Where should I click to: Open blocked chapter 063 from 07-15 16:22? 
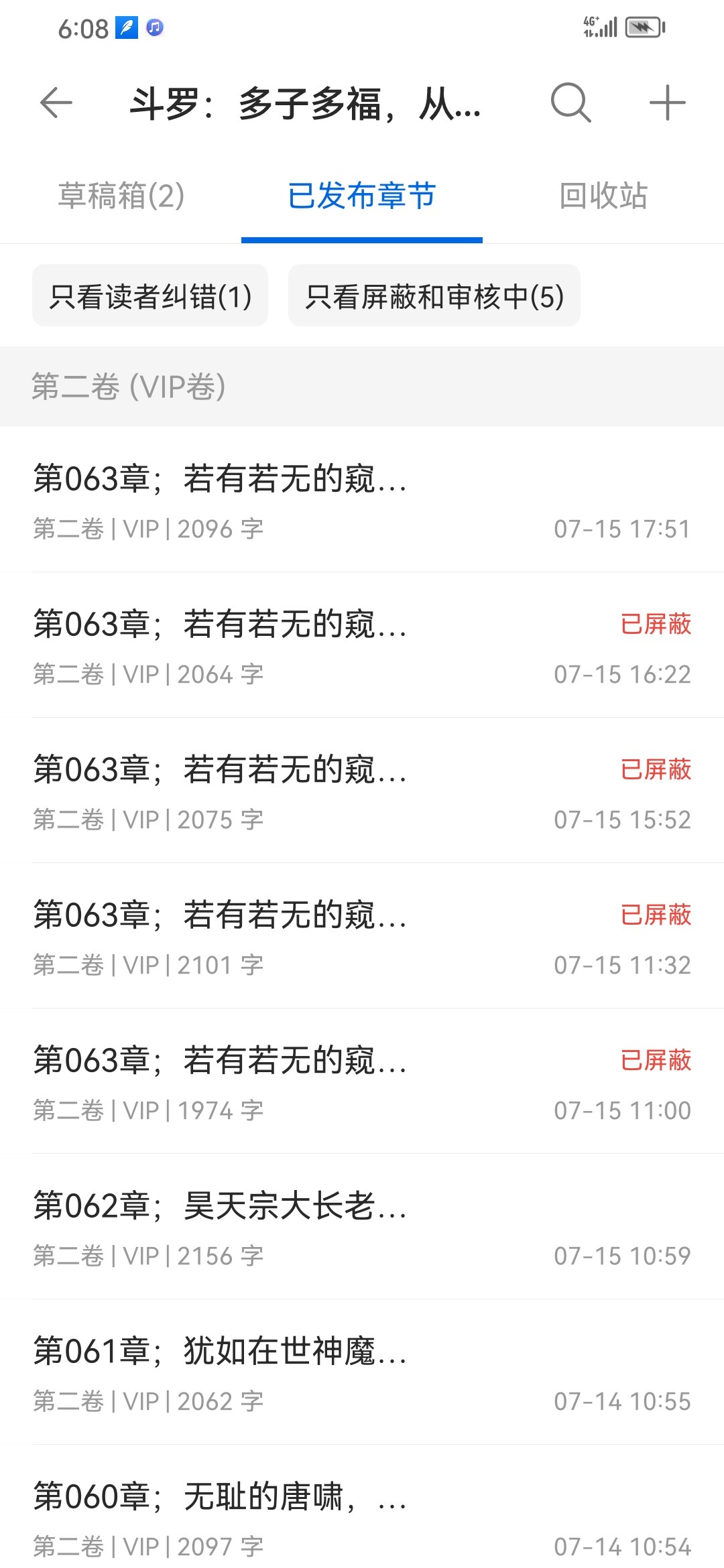(x=362, y=645)
